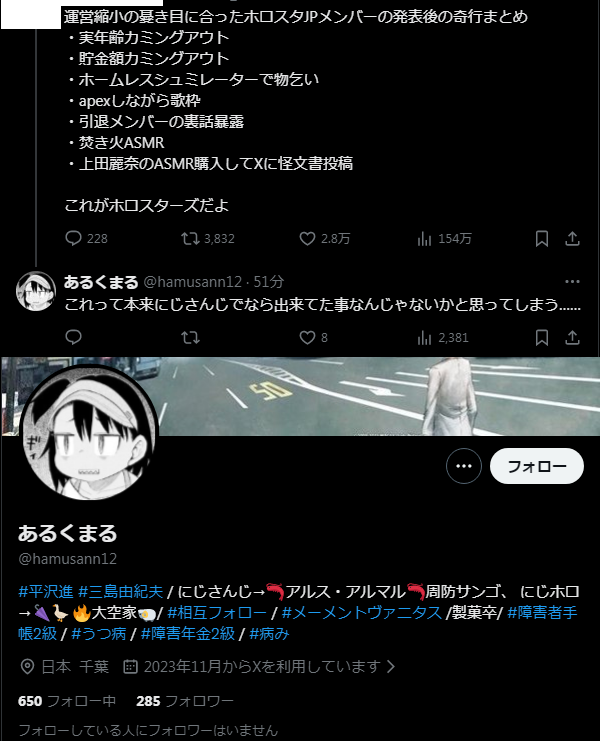The height and width of the screenshot is (741, 600).
Task: Bookmark the ホロスタJP tweet
Action: pyautogui.click(x=542, y=239)
